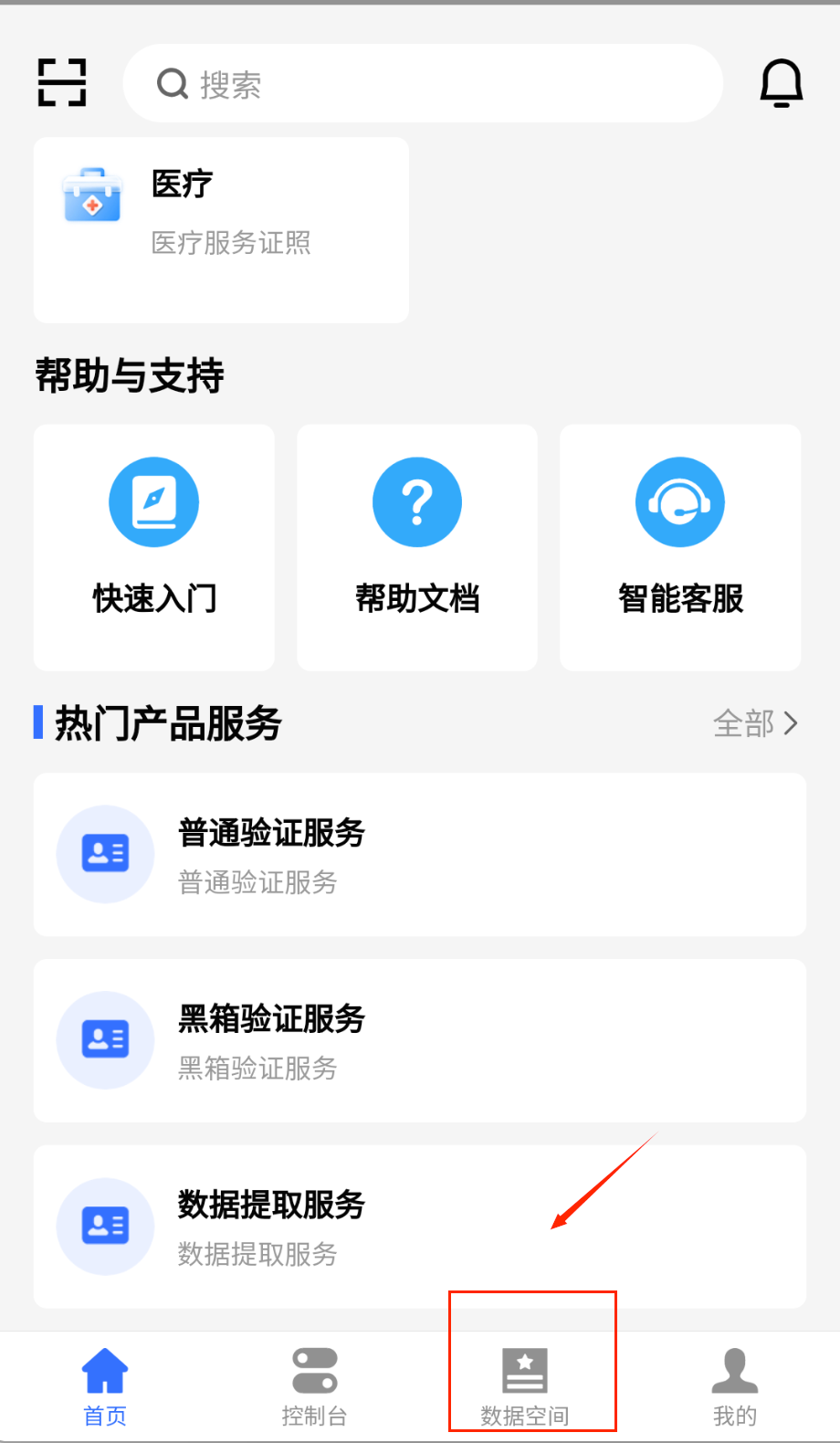Open the notifications bell

781,83
